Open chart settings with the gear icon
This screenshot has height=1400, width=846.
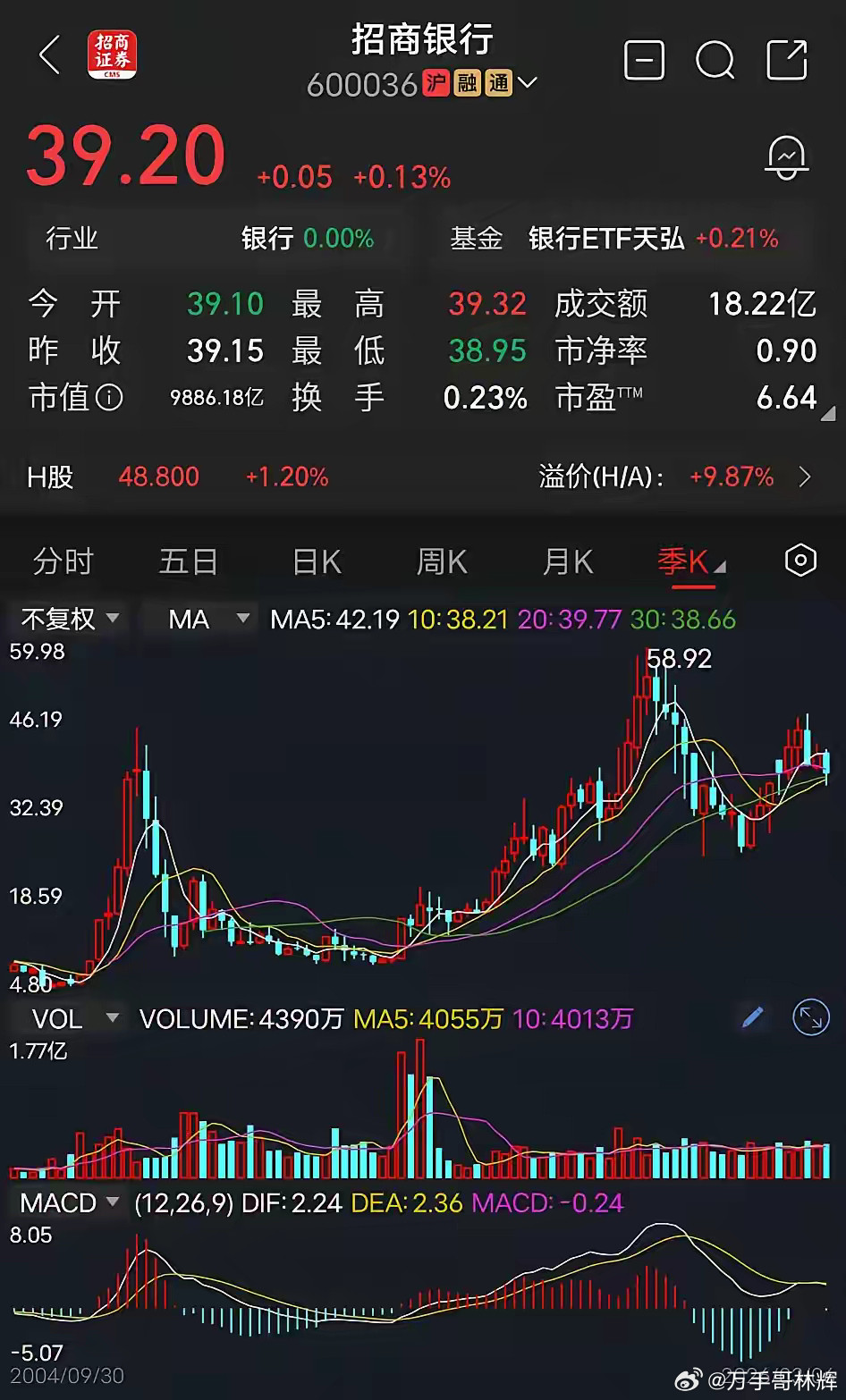tap(799, 561)
